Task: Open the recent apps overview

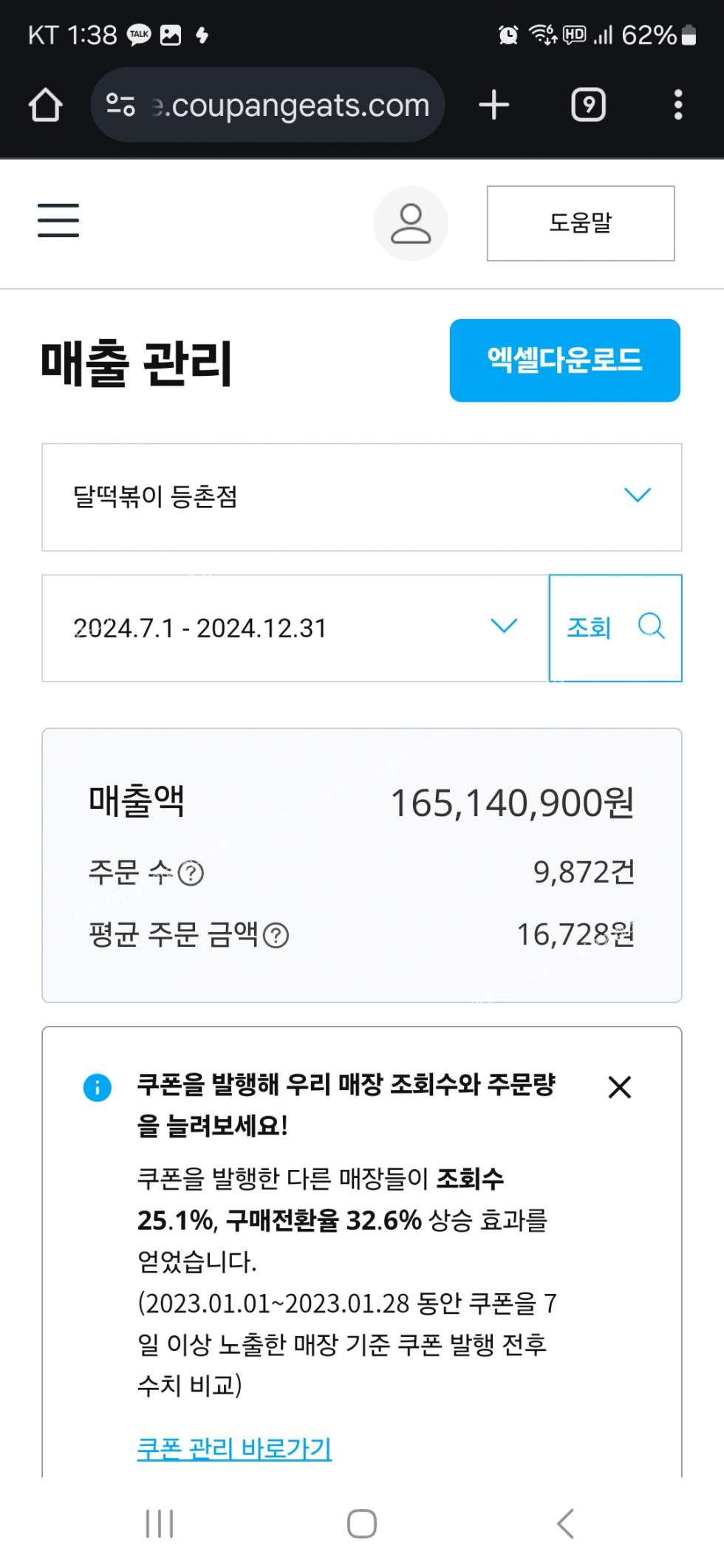Action: point(160,1523)
